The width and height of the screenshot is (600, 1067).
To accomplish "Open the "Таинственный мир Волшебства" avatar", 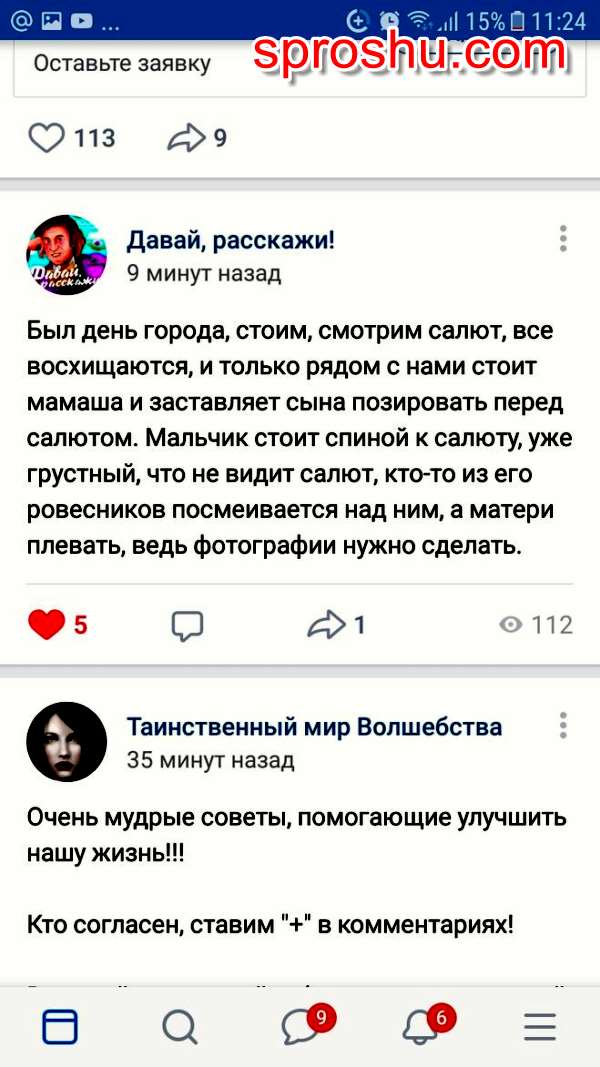I will 66,741.
